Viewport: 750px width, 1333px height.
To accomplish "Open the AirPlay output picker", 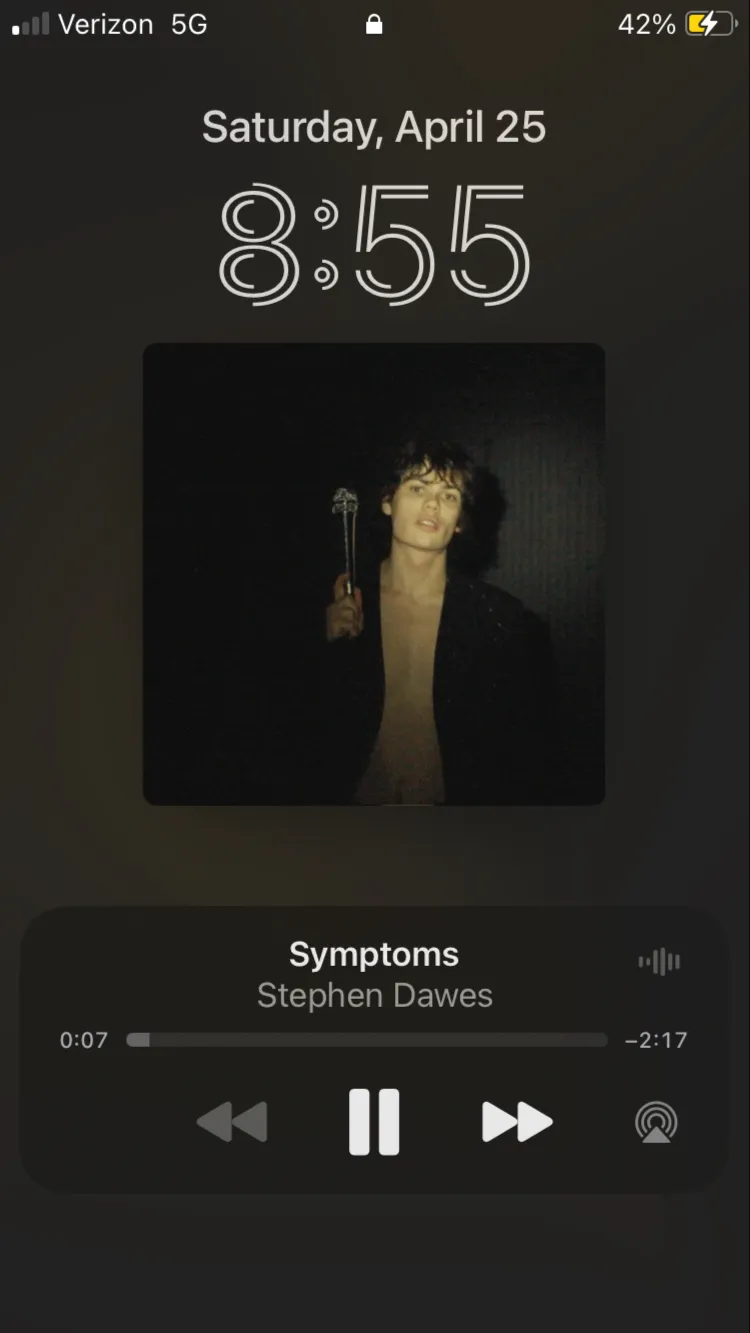I will pos(656,1122).
